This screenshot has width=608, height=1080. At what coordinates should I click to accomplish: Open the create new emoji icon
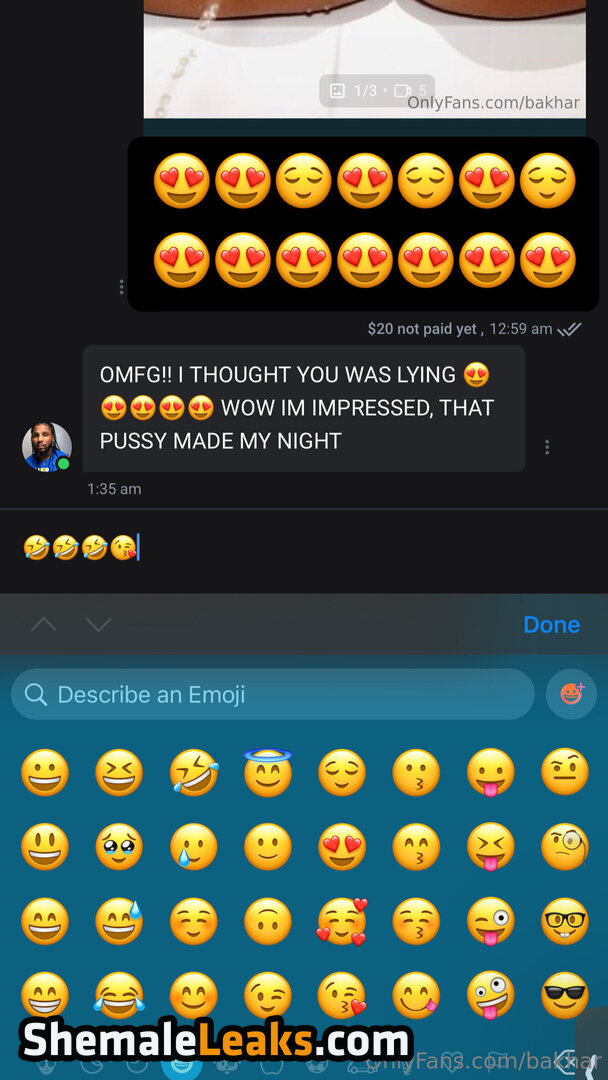(572, 694)
